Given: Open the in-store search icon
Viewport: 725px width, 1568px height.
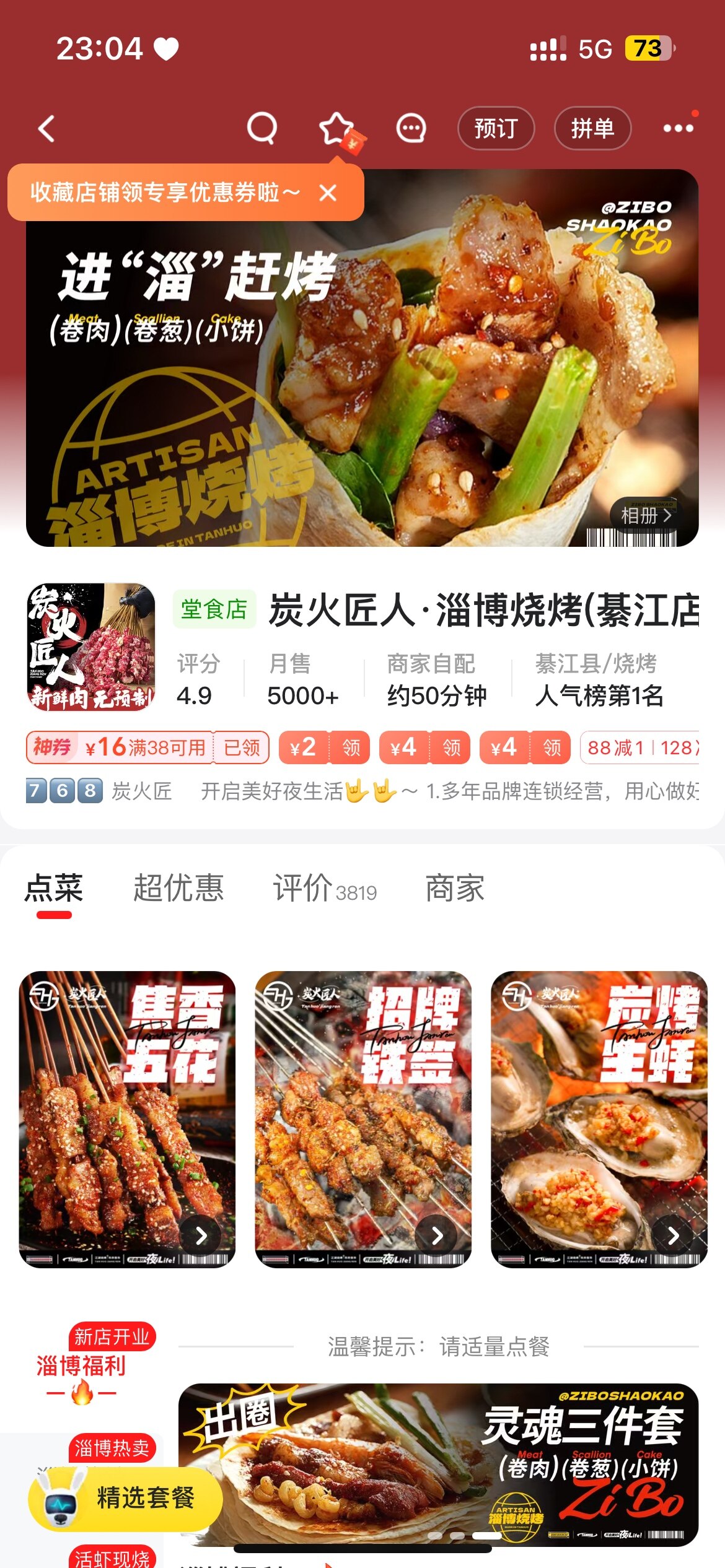Looking at the screenshot, I should click(x=261, y=128).
